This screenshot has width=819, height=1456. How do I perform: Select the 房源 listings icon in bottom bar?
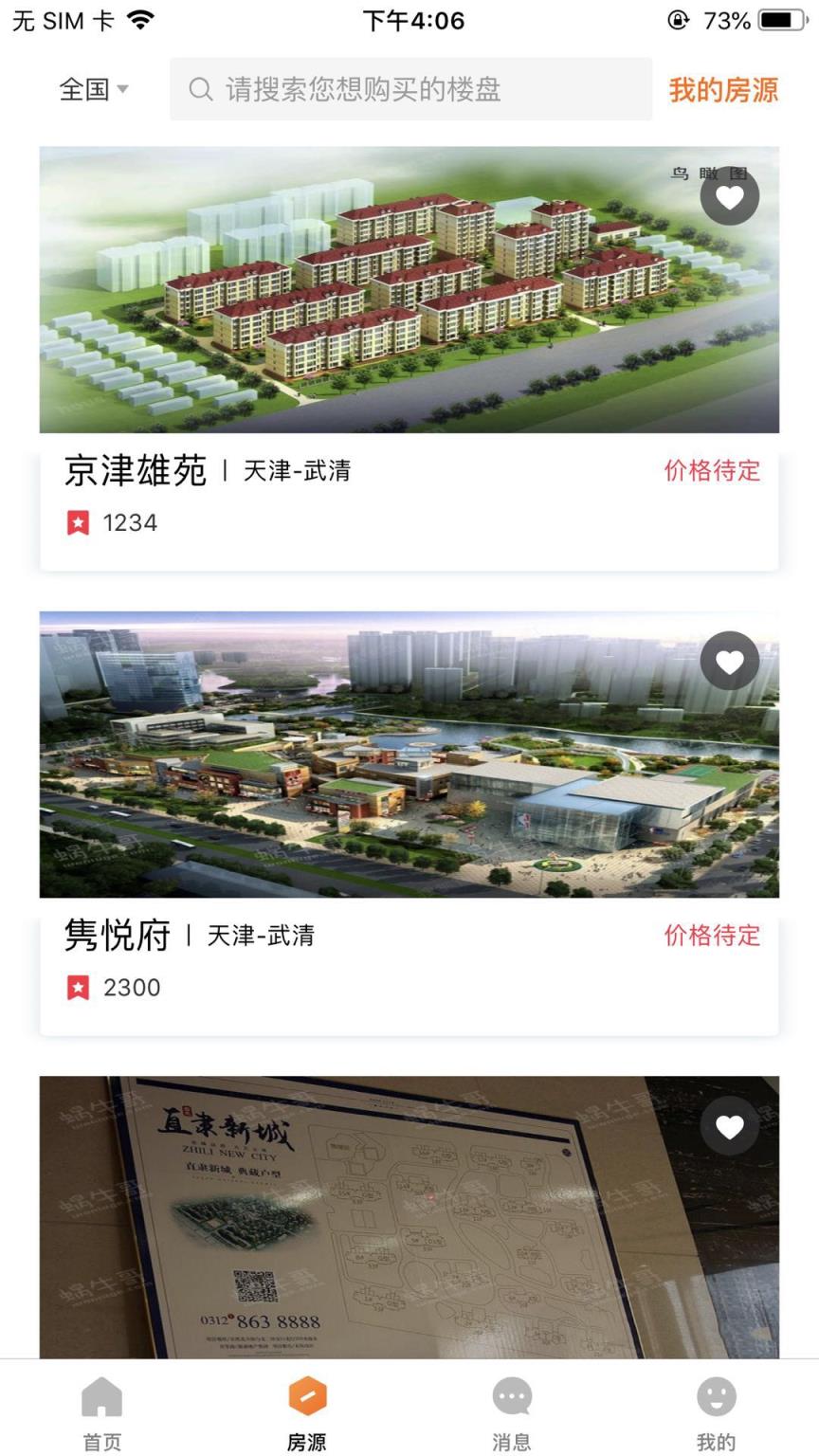pyautogui.click(x=306, y=1393)
